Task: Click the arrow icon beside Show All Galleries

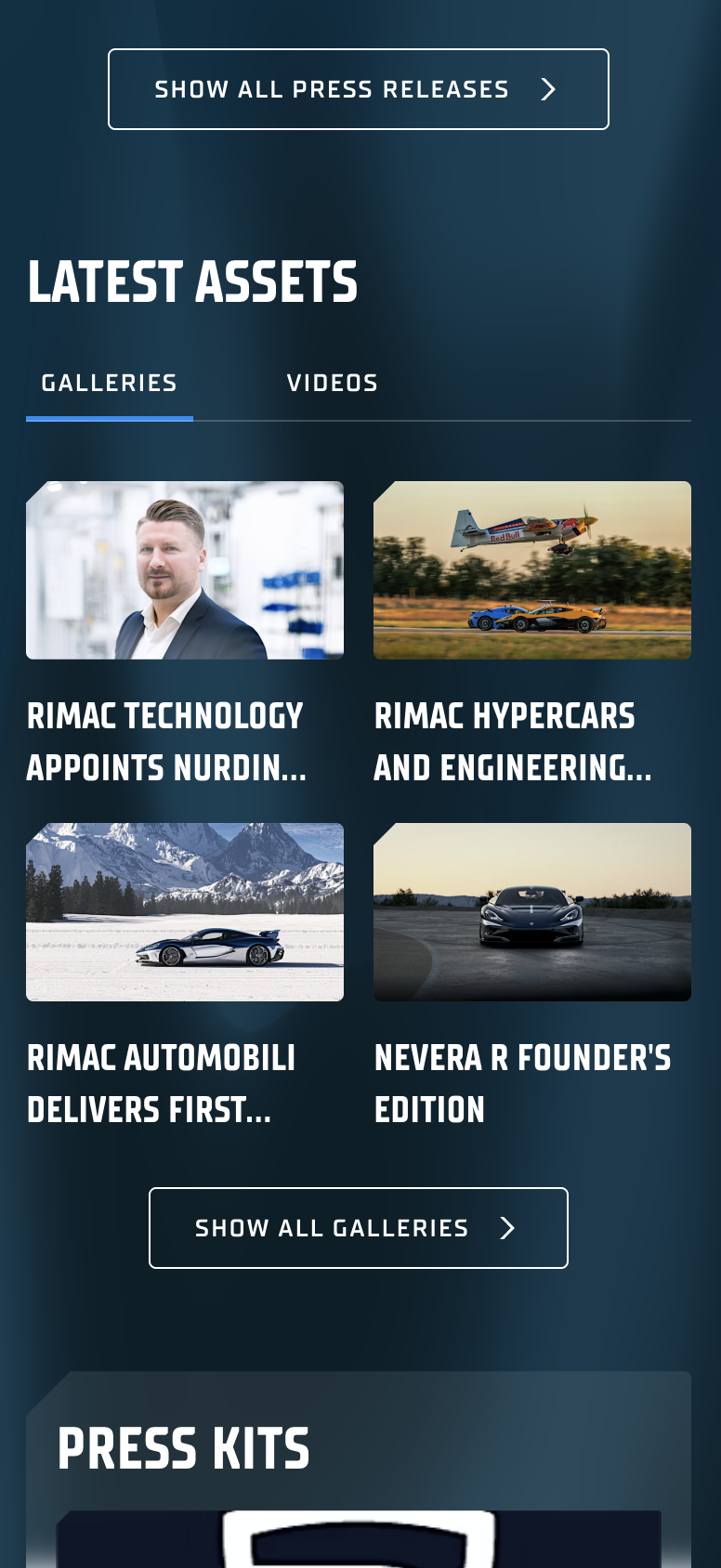Action: pos(507,1227)
